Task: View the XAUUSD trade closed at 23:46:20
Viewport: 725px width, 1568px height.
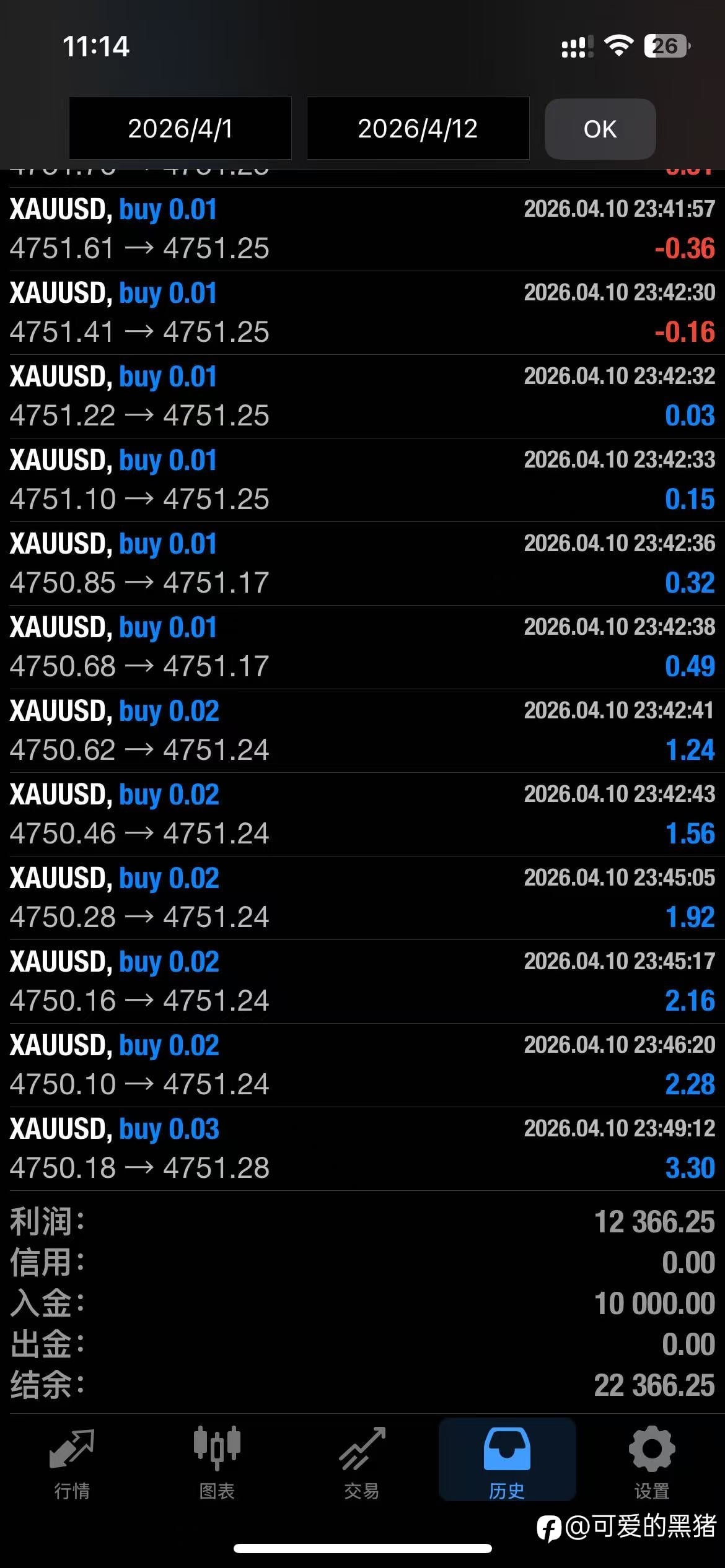Action: 362,1065
